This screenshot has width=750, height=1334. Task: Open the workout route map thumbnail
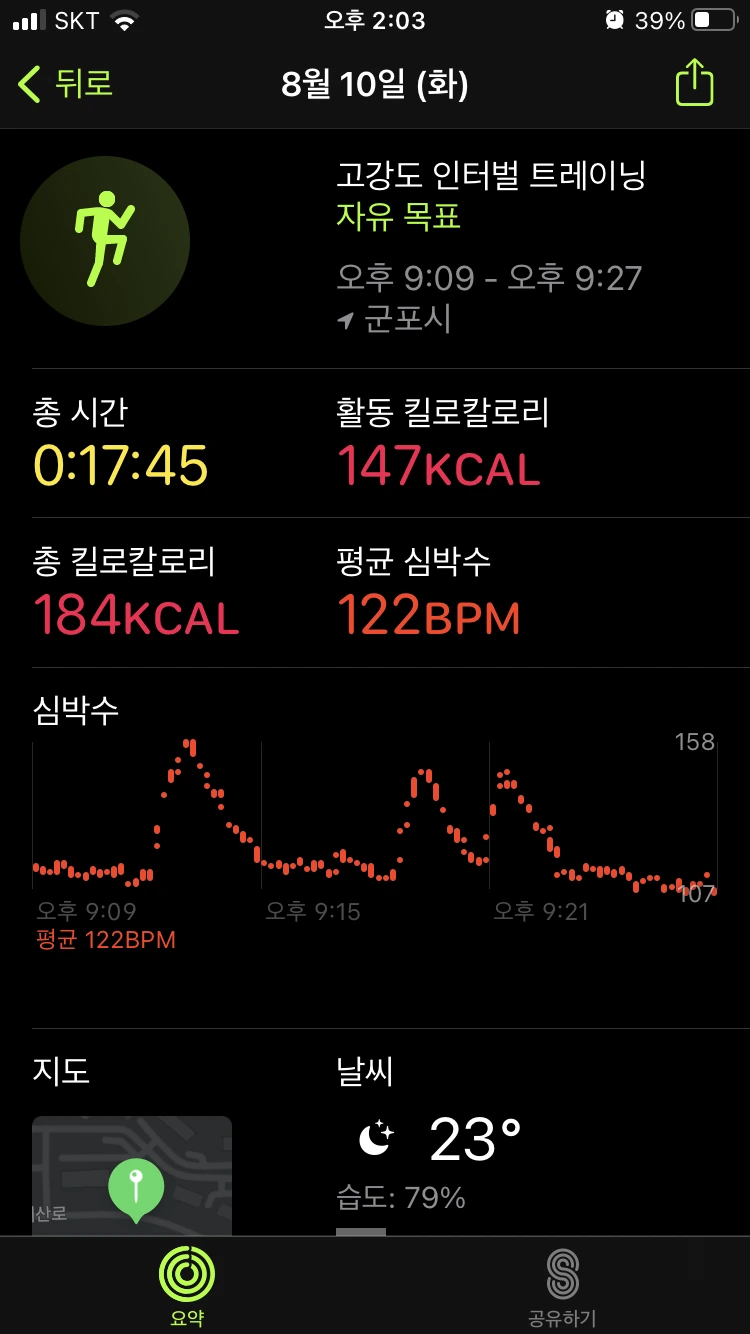(132, 1176)
